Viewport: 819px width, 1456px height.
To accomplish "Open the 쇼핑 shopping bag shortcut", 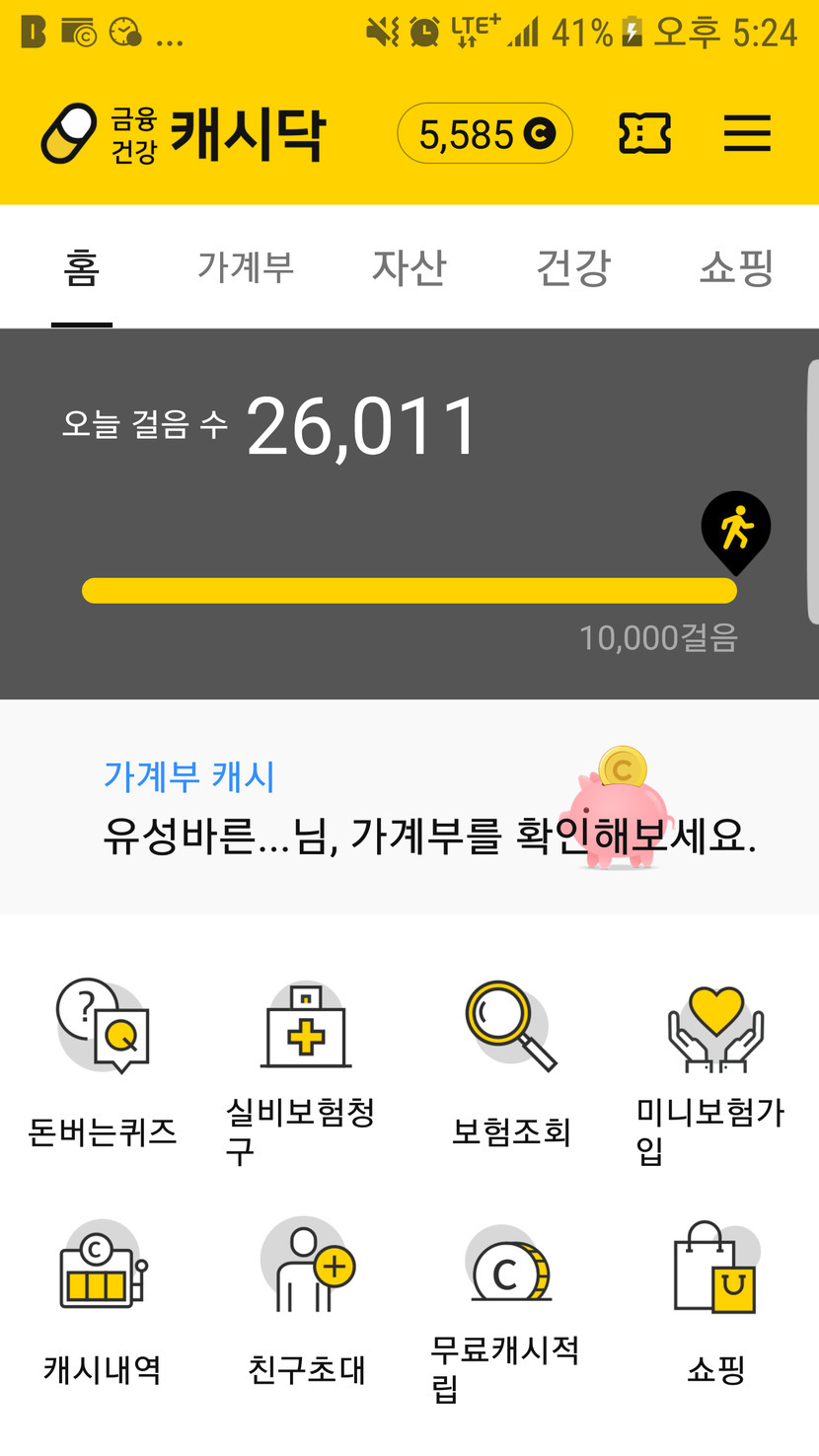I will (x=715, y=1302).
